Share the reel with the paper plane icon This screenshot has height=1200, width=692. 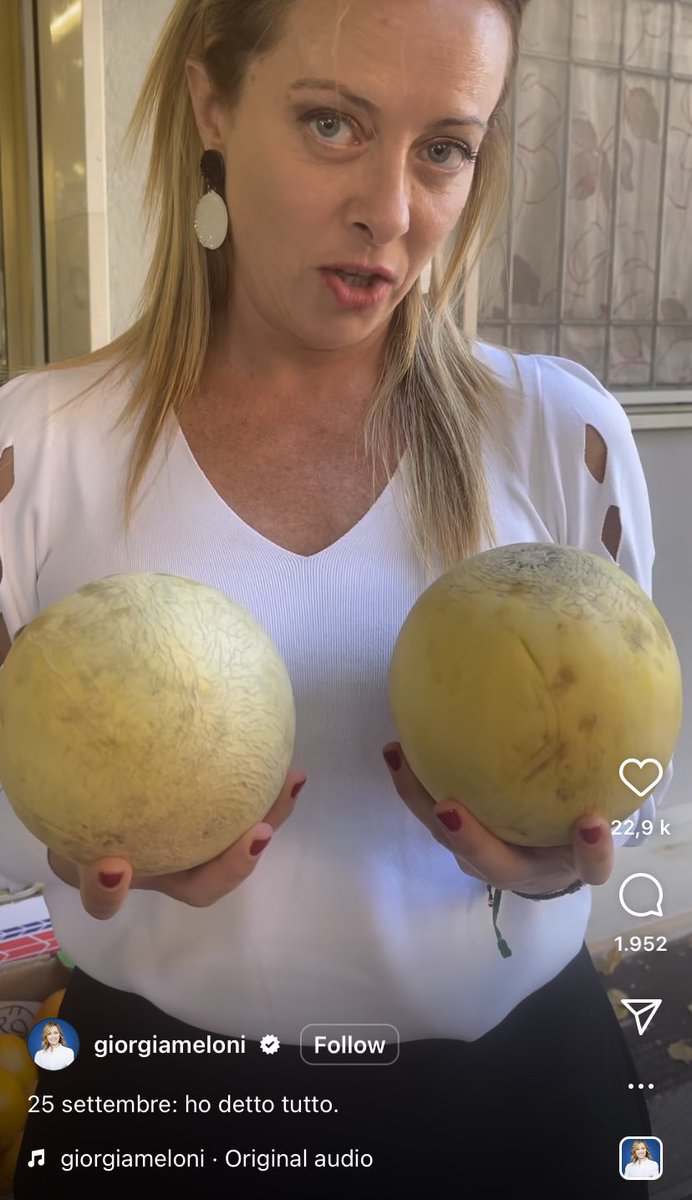coord(641,1015)
